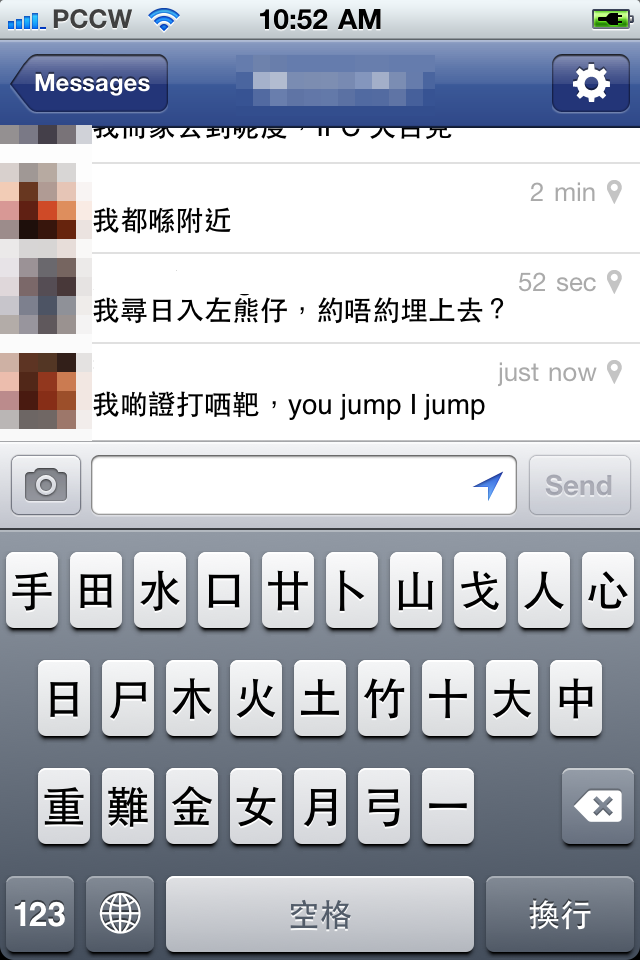Tap the Send button
640x960 pixels.
579,485
